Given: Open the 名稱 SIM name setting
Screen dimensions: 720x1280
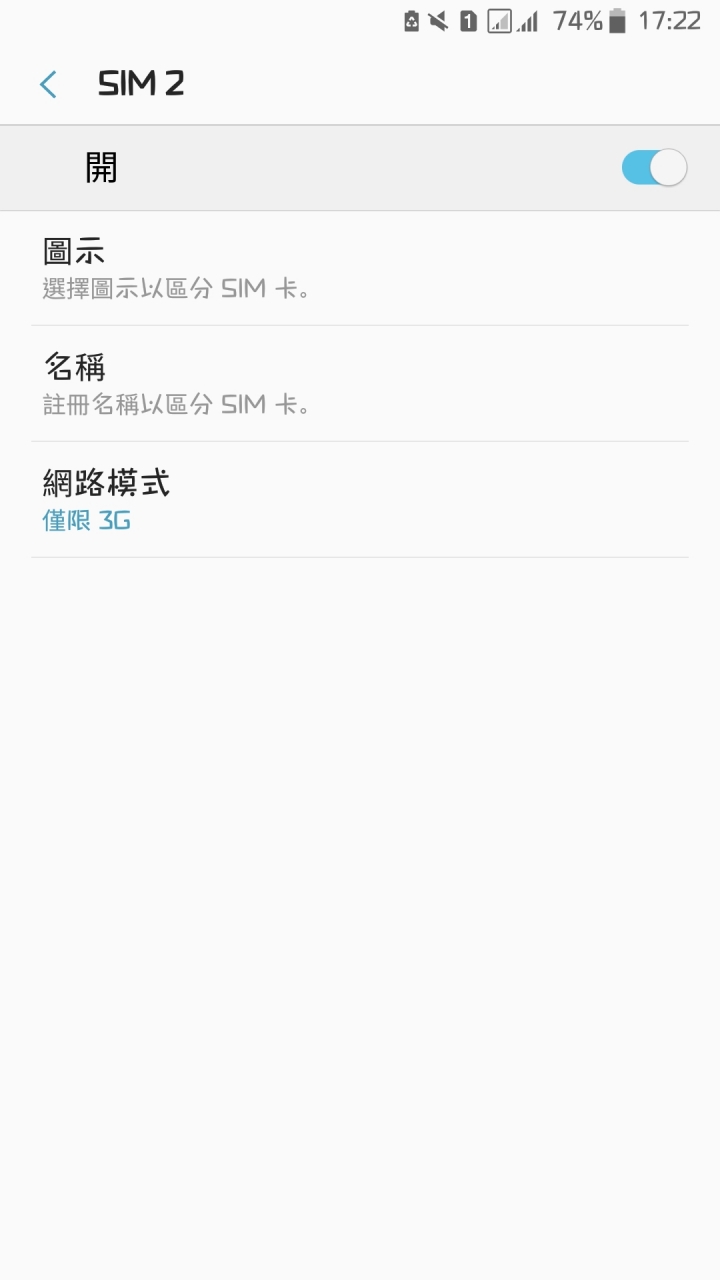Looking at the screenshot, I should 360,384.
